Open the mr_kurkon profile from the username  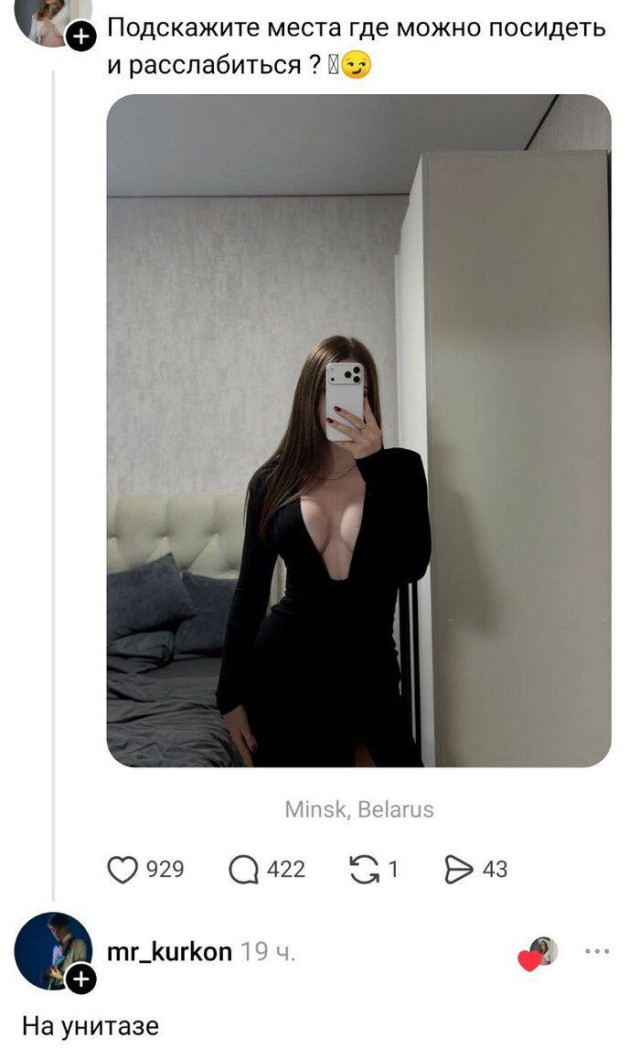point(169,951)
